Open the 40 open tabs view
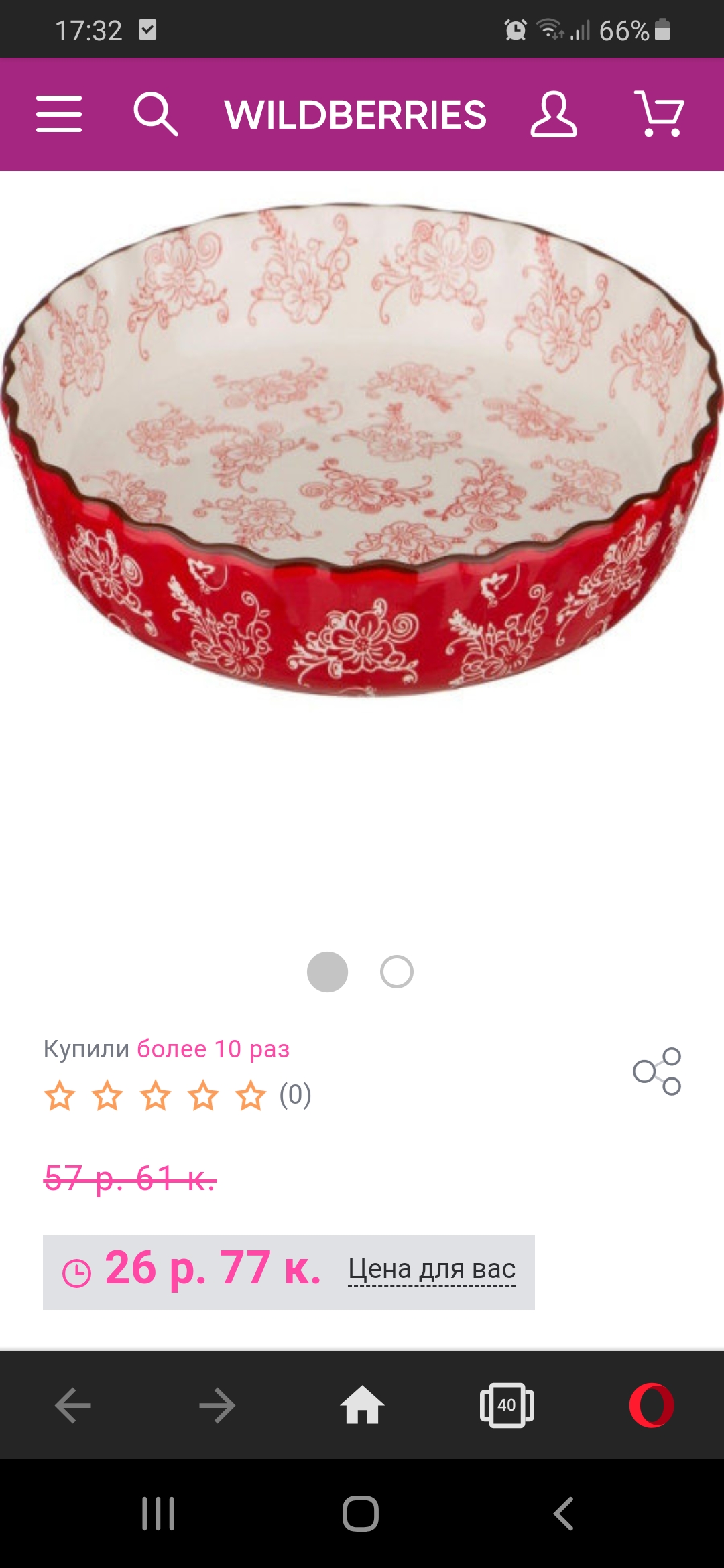The height and width of the screenshot is (1568, 724). click(507, 1405)
